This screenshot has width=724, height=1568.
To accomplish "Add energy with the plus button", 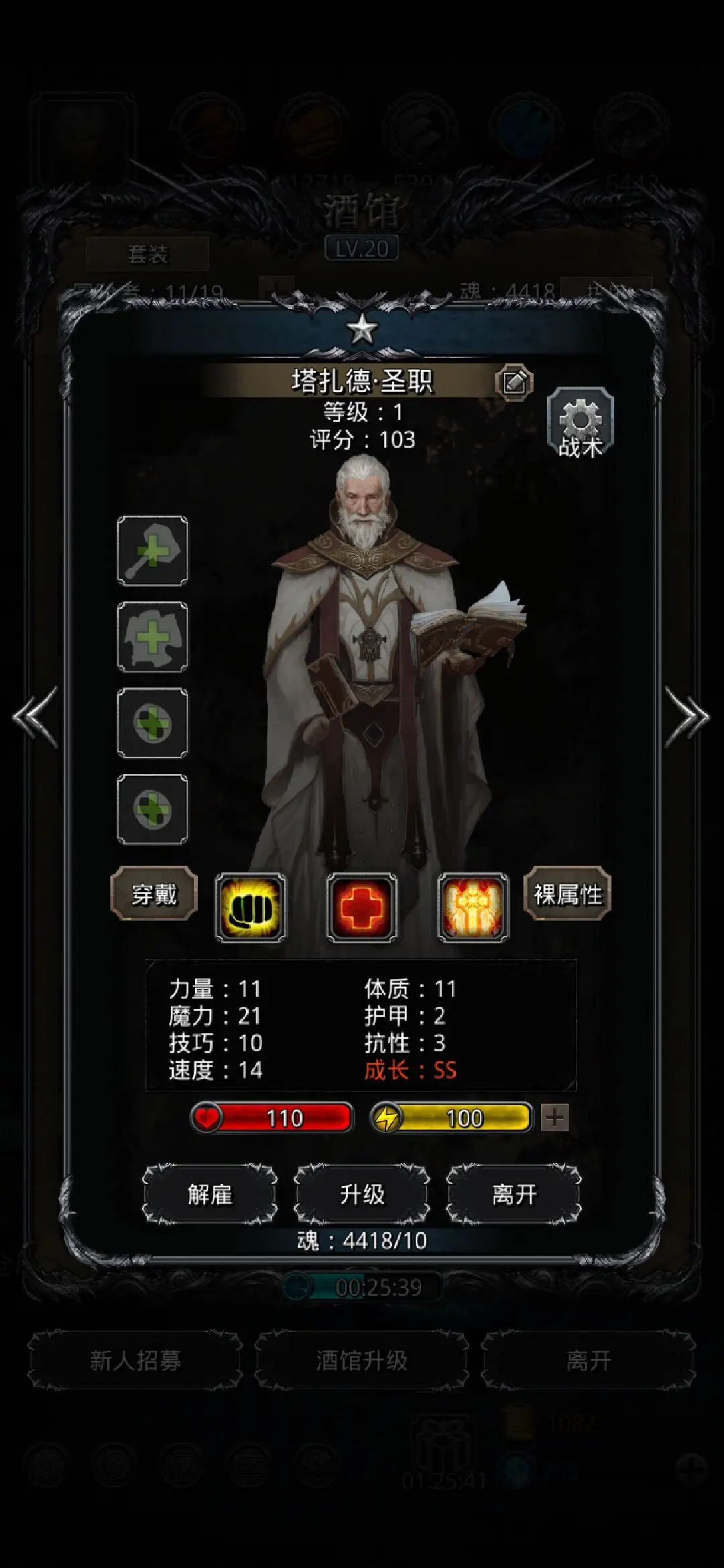I will click(555, 1118).
